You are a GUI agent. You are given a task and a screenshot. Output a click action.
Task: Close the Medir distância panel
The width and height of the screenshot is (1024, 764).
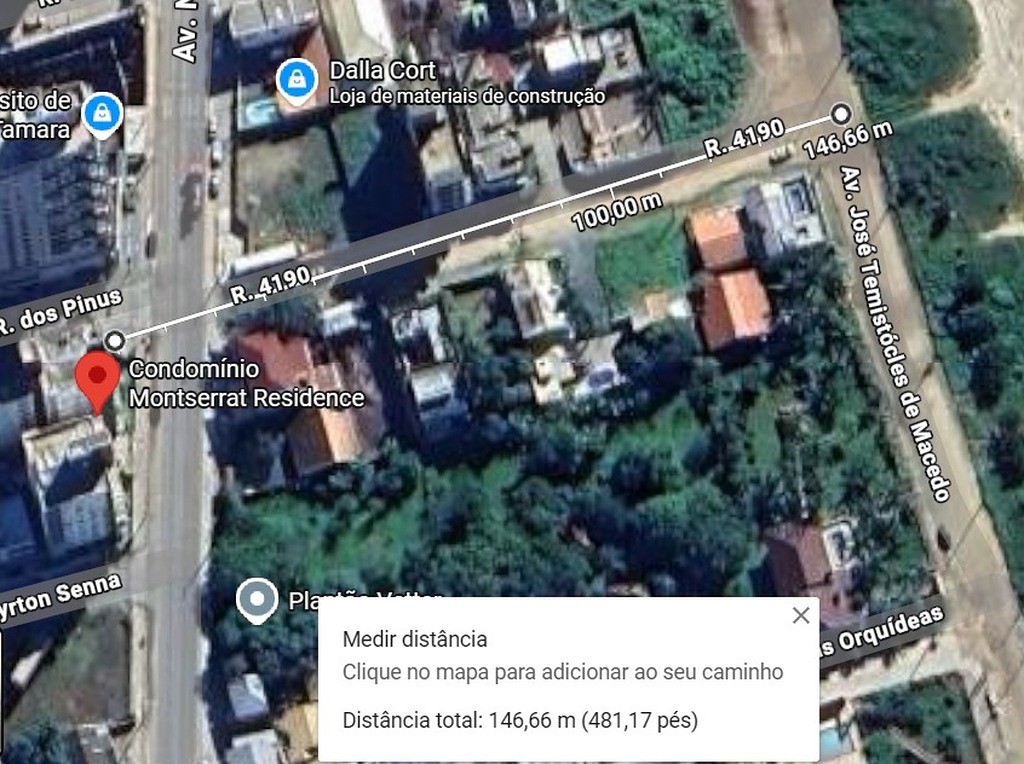click(x=800, y=616)
